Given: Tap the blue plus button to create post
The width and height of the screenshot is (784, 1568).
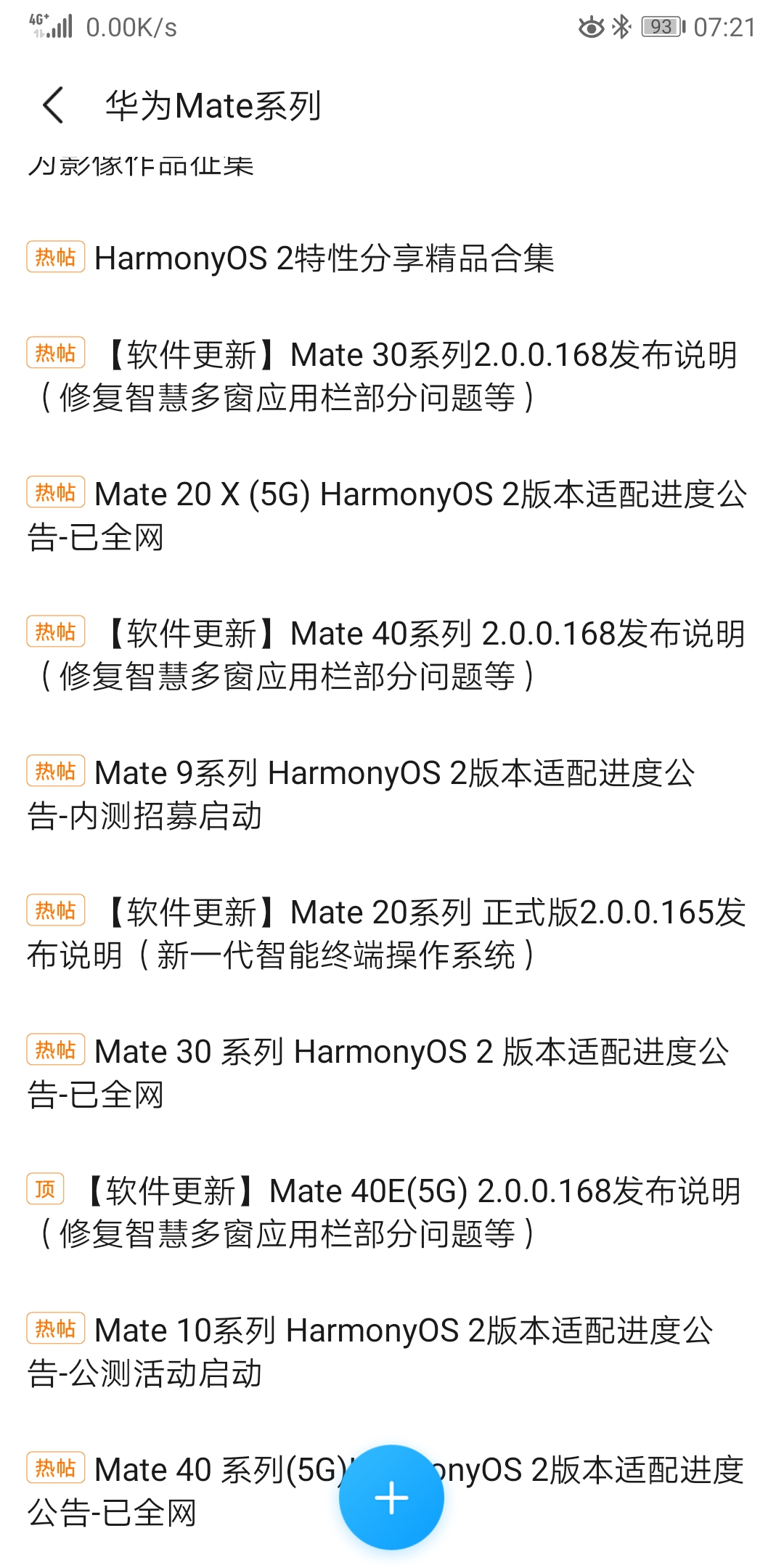Looking at the screenshot, I should coord(391,1497).
